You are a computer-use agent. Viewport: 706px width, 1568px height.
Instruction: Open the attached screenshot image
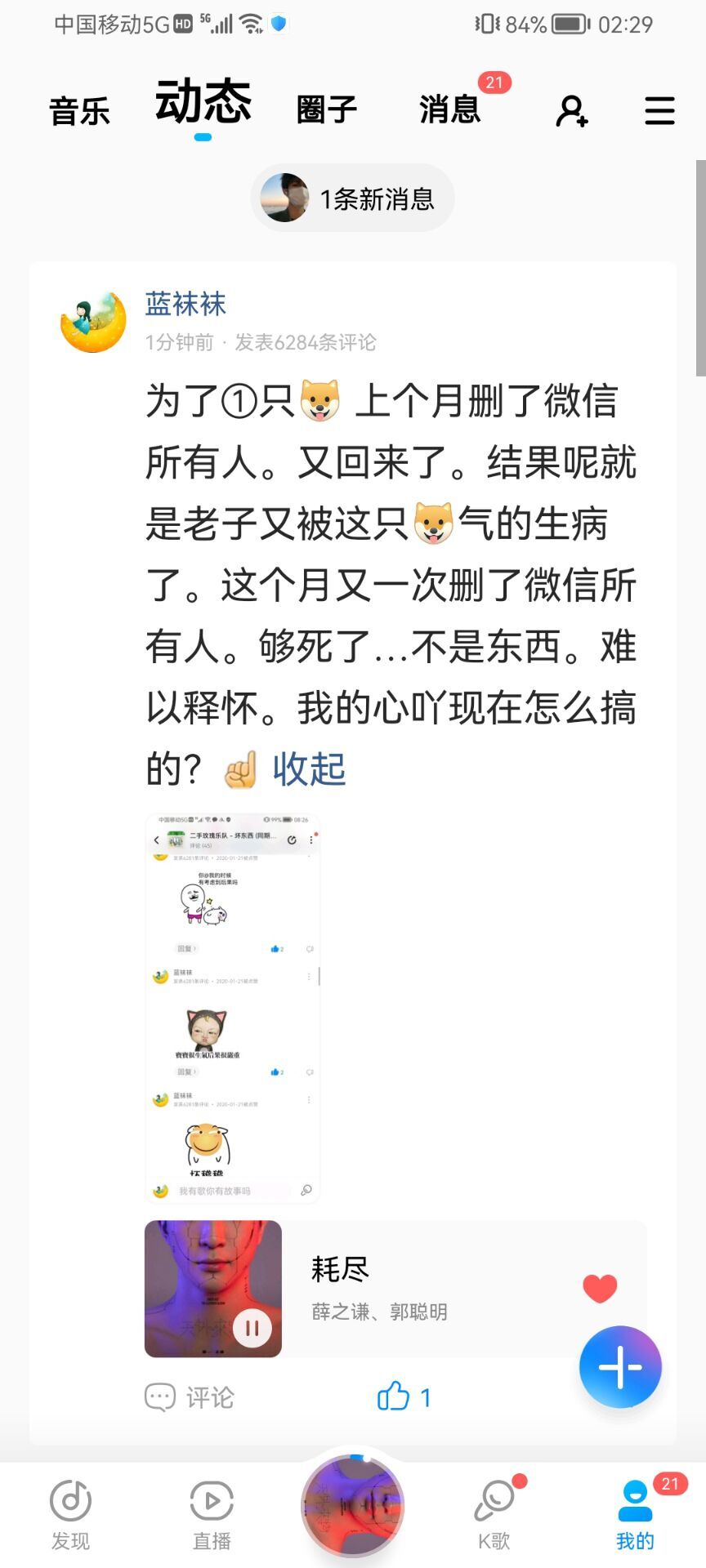232,1008
